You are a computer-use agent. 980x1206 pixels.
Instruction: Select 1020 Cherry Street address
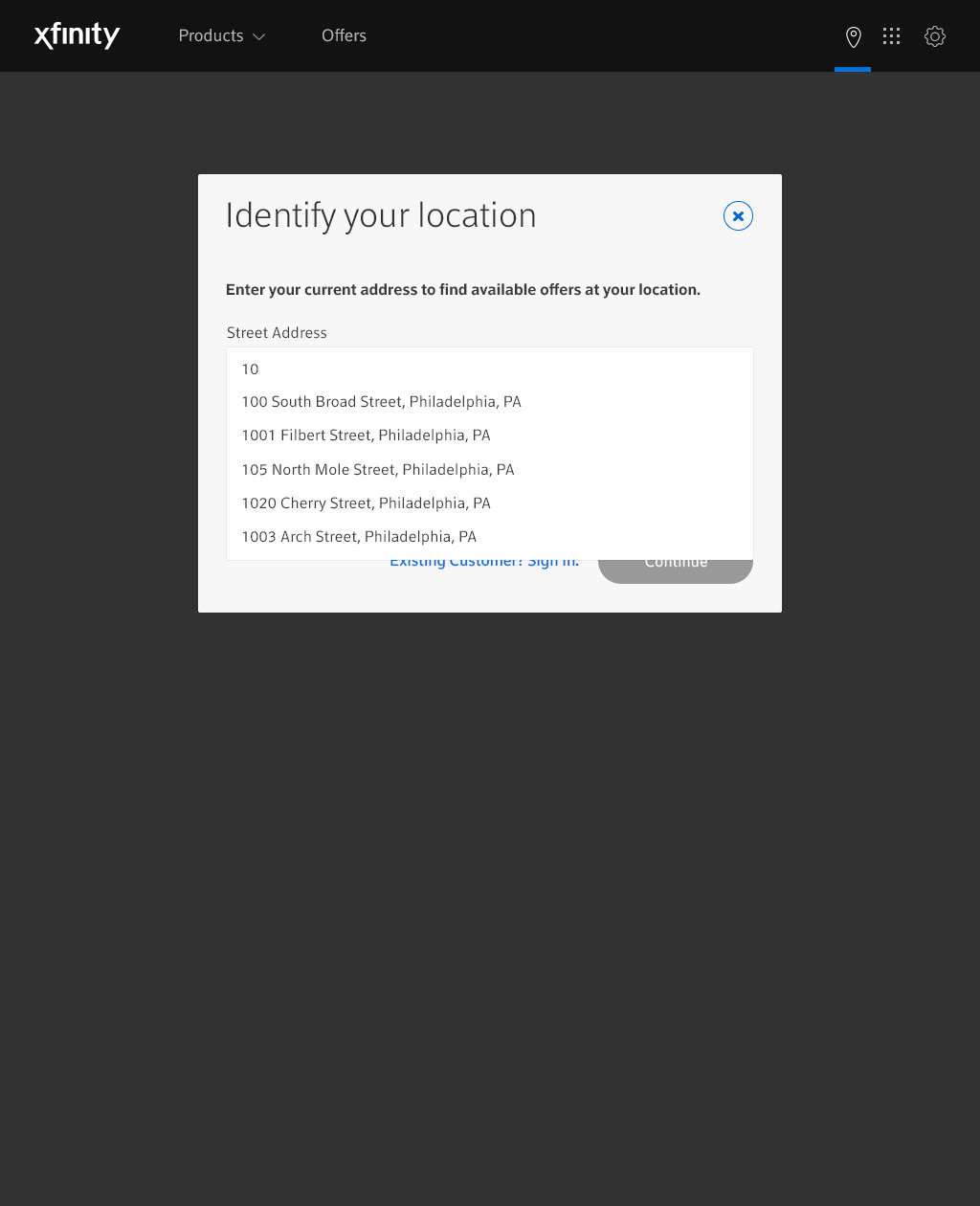tap(490, 503)
